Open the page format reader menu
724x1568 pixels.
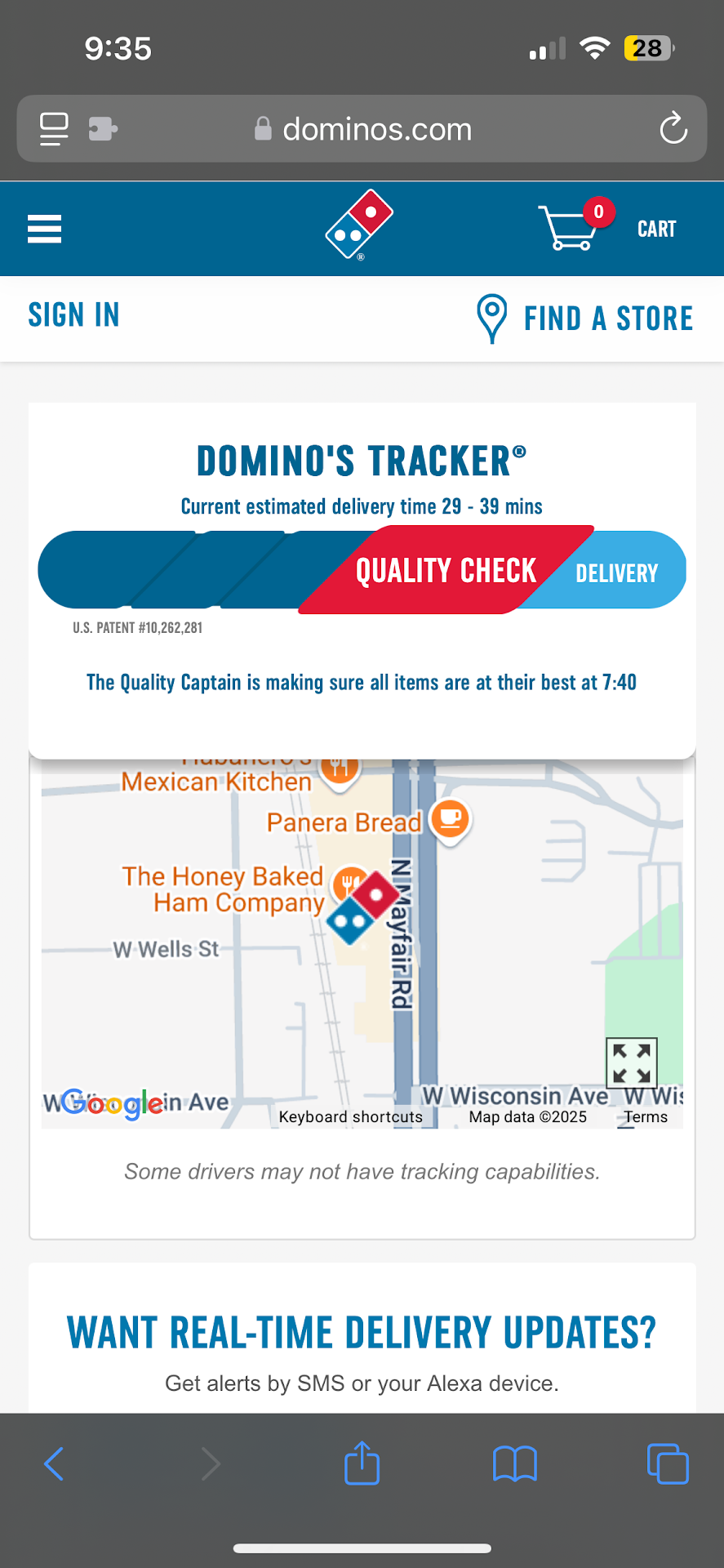pos(54,129)
